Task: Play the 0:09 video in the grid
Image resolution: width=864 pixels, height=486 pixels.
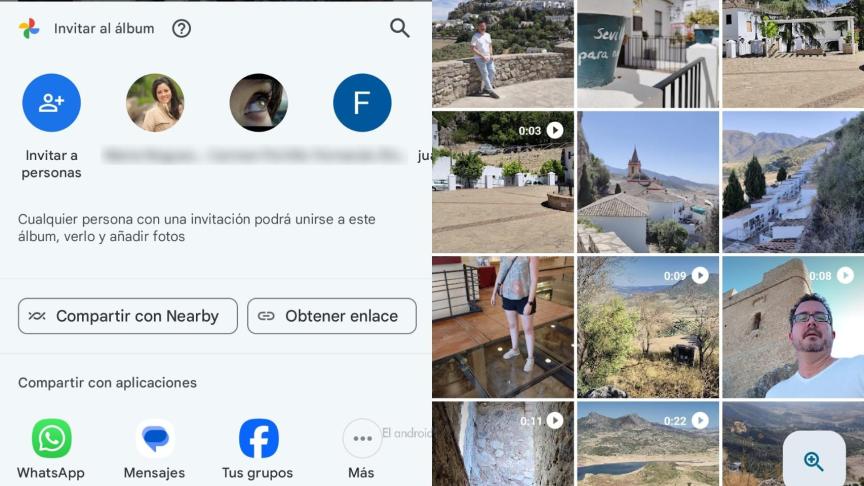Action: tap(647, 327)
